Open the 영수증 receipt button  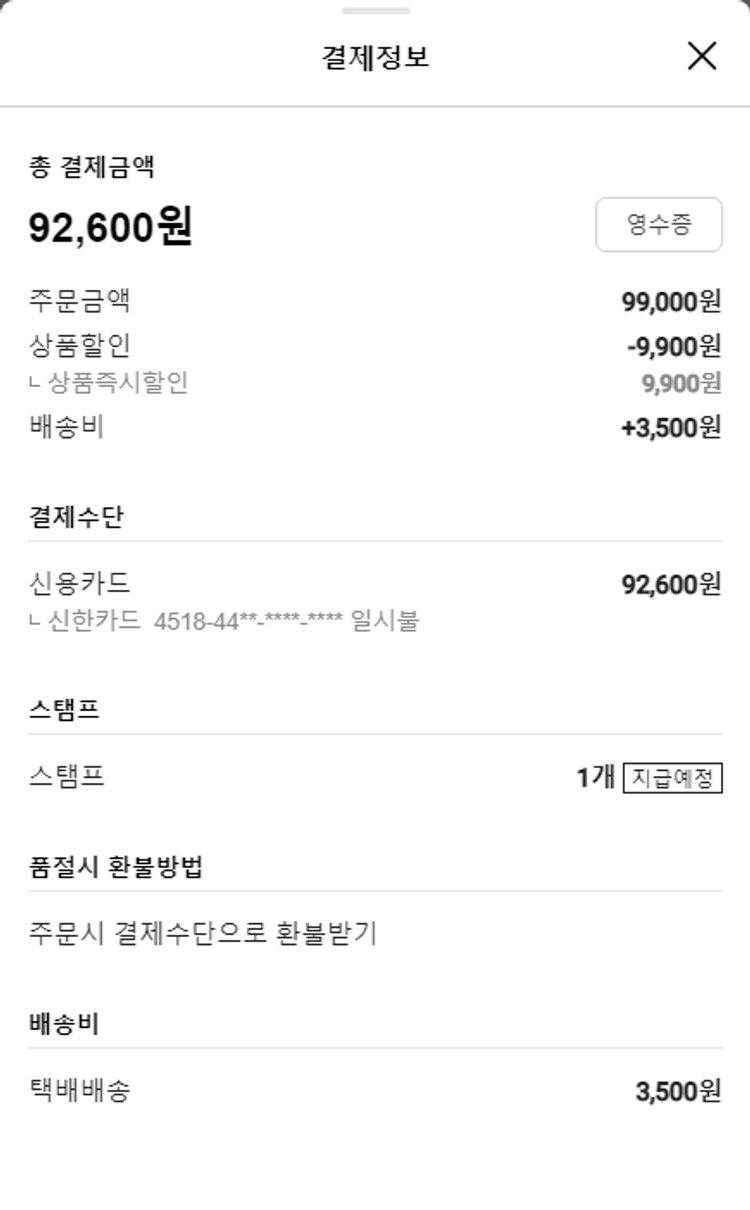point(658,224)
